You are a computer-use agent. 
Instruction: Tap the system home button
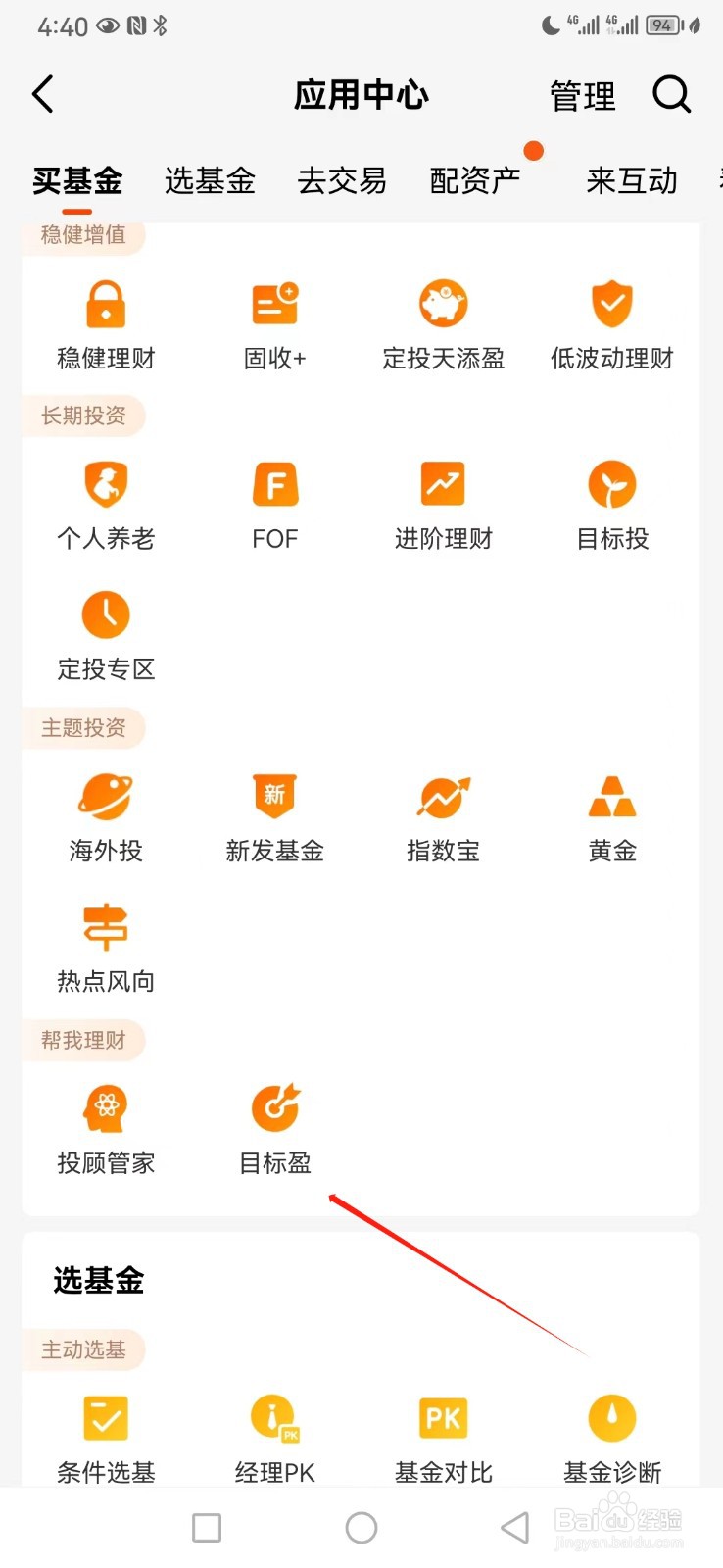click(x=361, y=1528)
